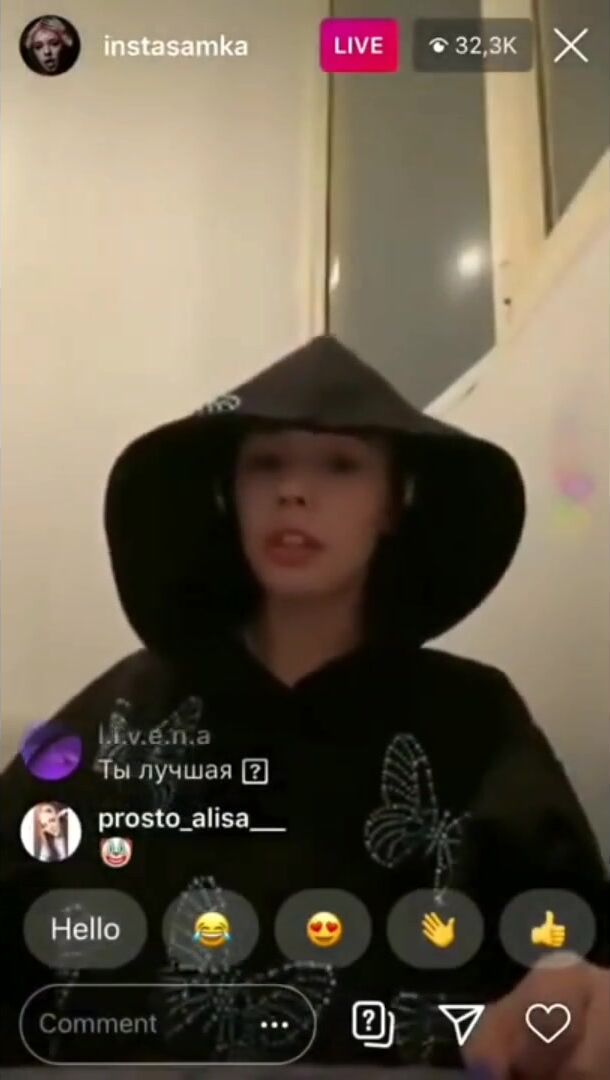Close the live stream

571,46
